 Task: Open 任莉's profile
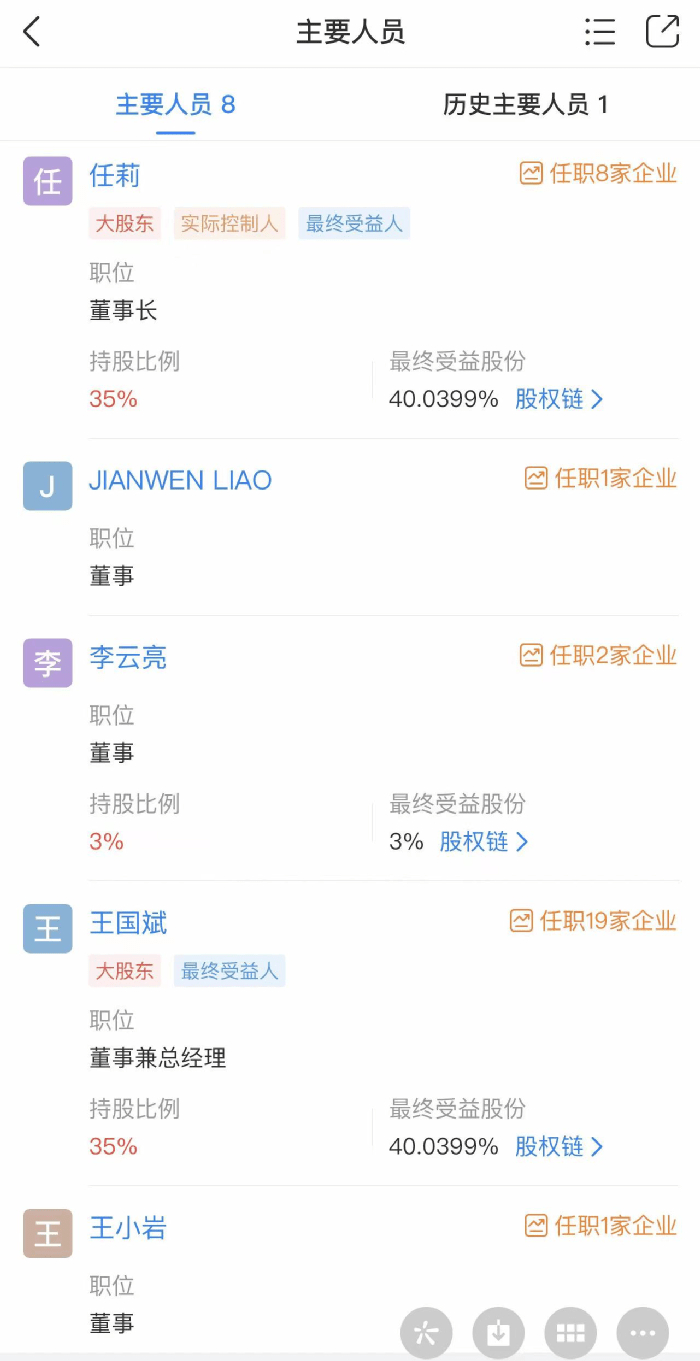(x=115, y=176)
